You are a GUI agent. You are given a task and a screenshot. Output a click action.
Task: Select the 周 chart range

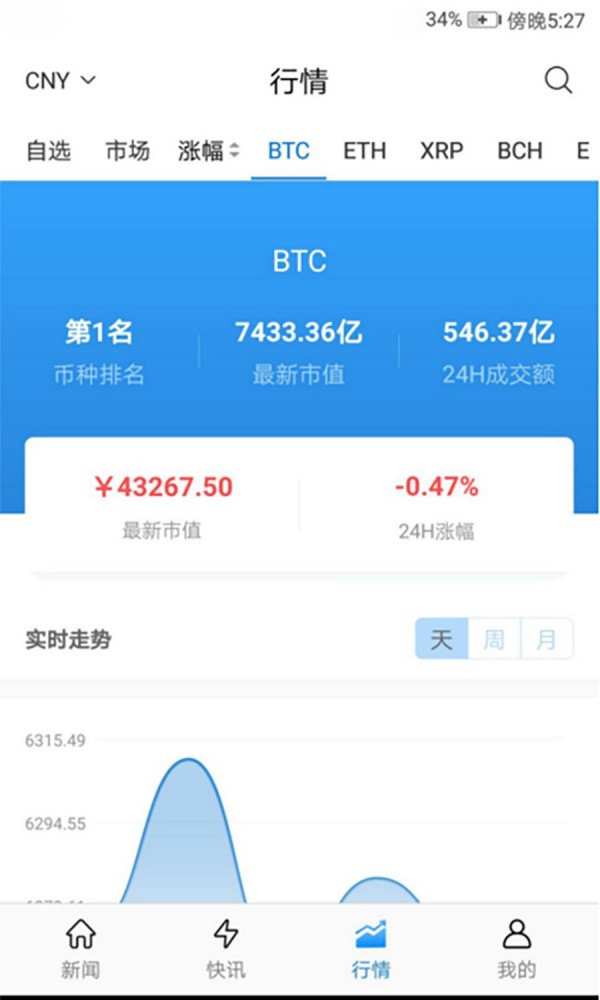(x=494, y=638)
